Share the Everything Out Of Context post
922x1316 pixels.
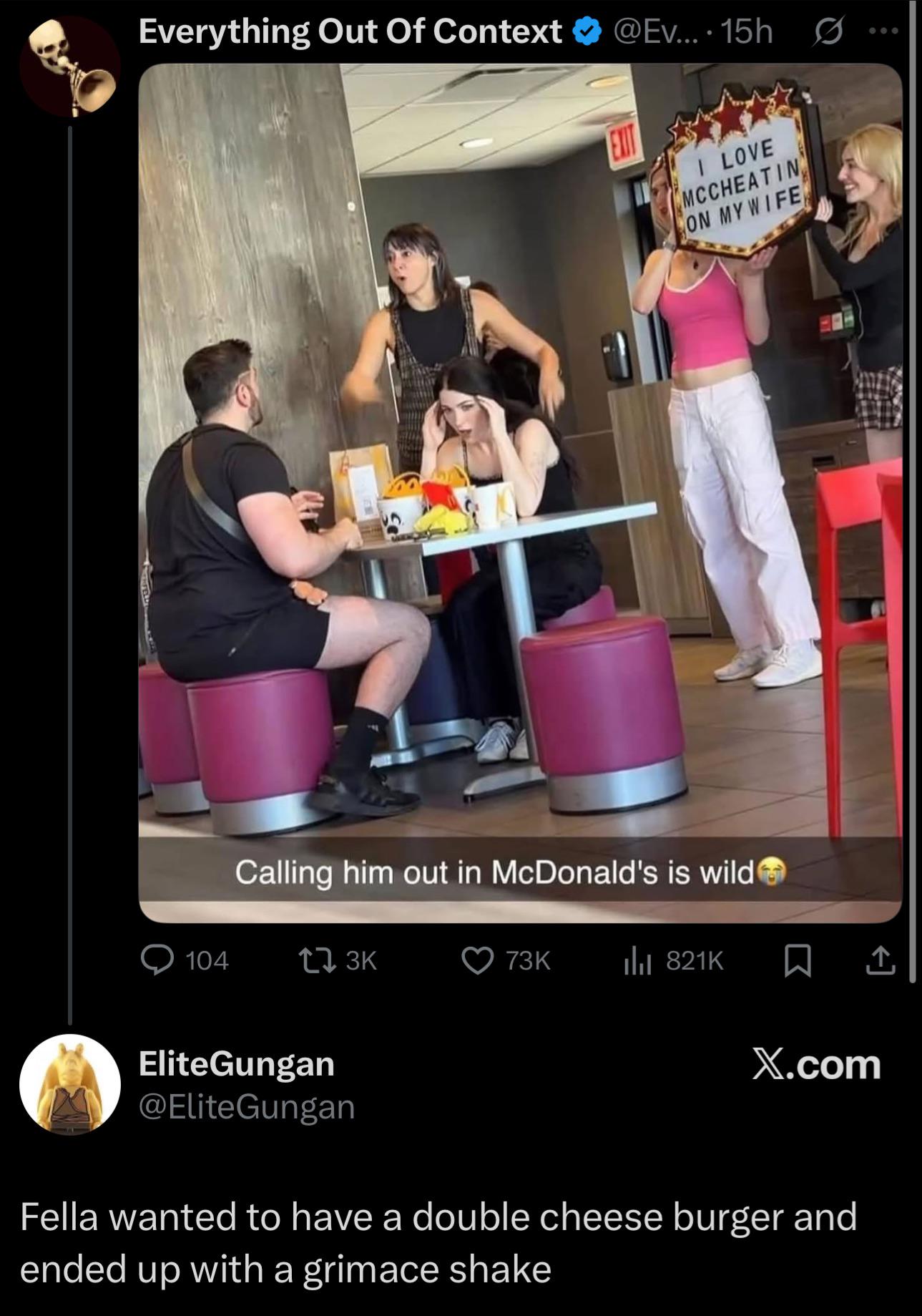880,960
